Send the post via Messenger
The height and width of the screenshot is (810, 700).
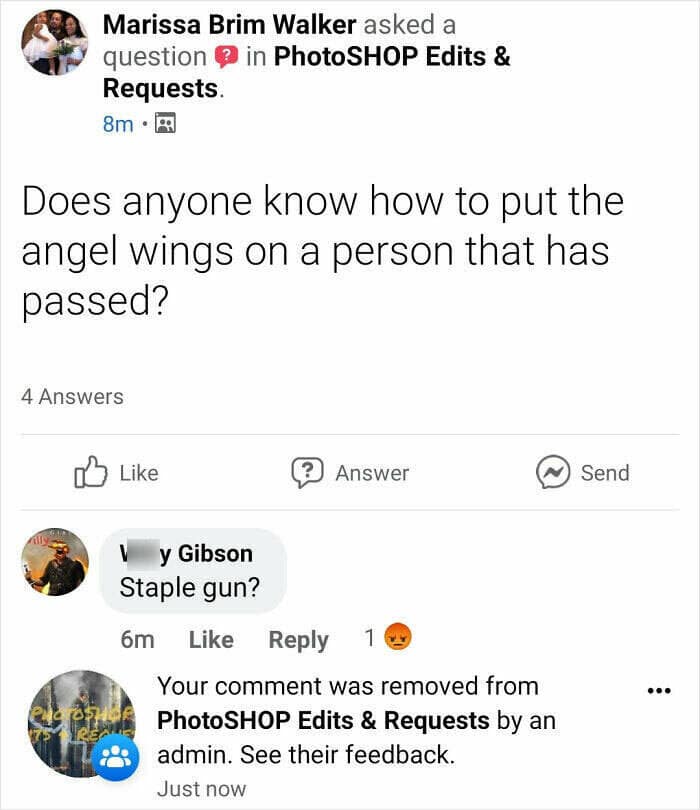[x=583, y=472]
